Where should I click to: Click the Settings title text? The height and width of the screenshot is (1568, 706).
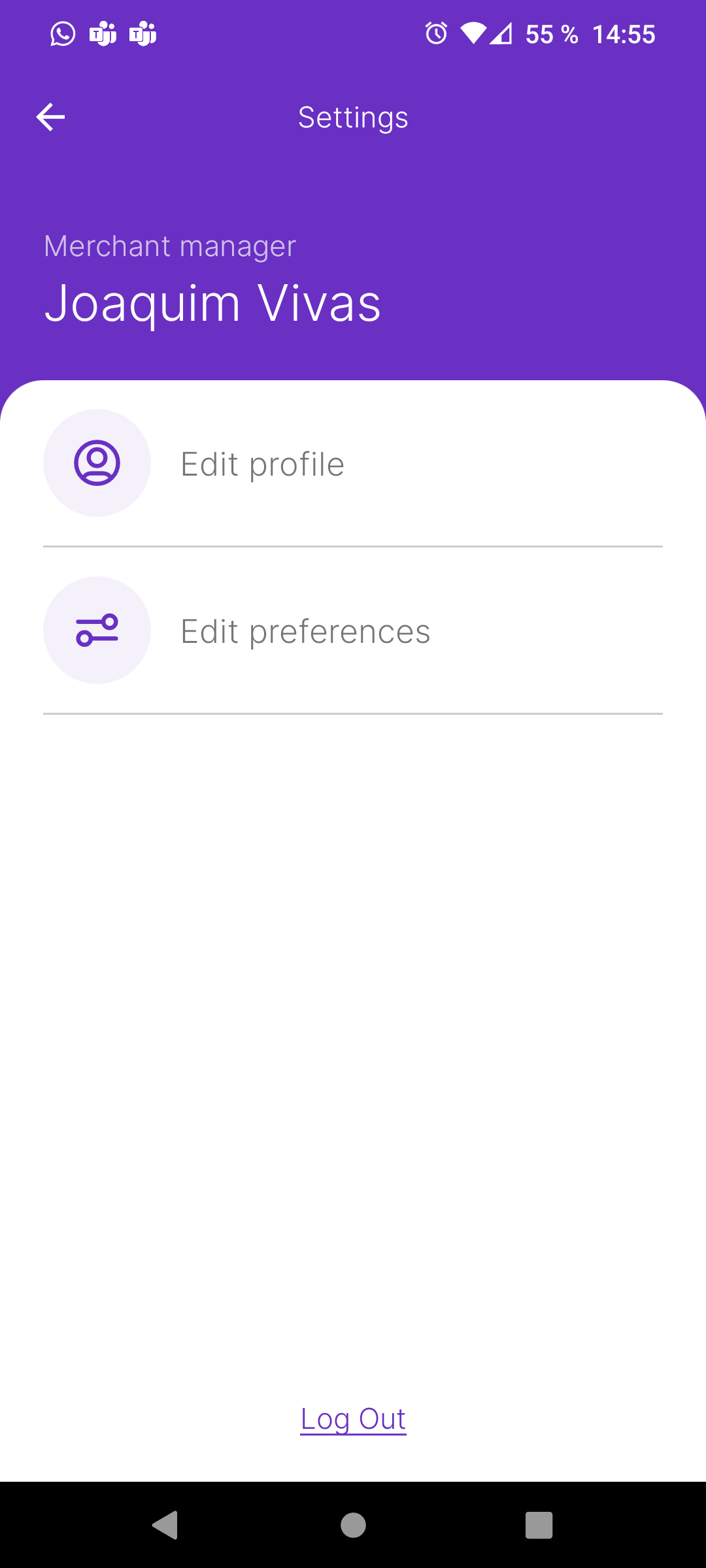353,117
